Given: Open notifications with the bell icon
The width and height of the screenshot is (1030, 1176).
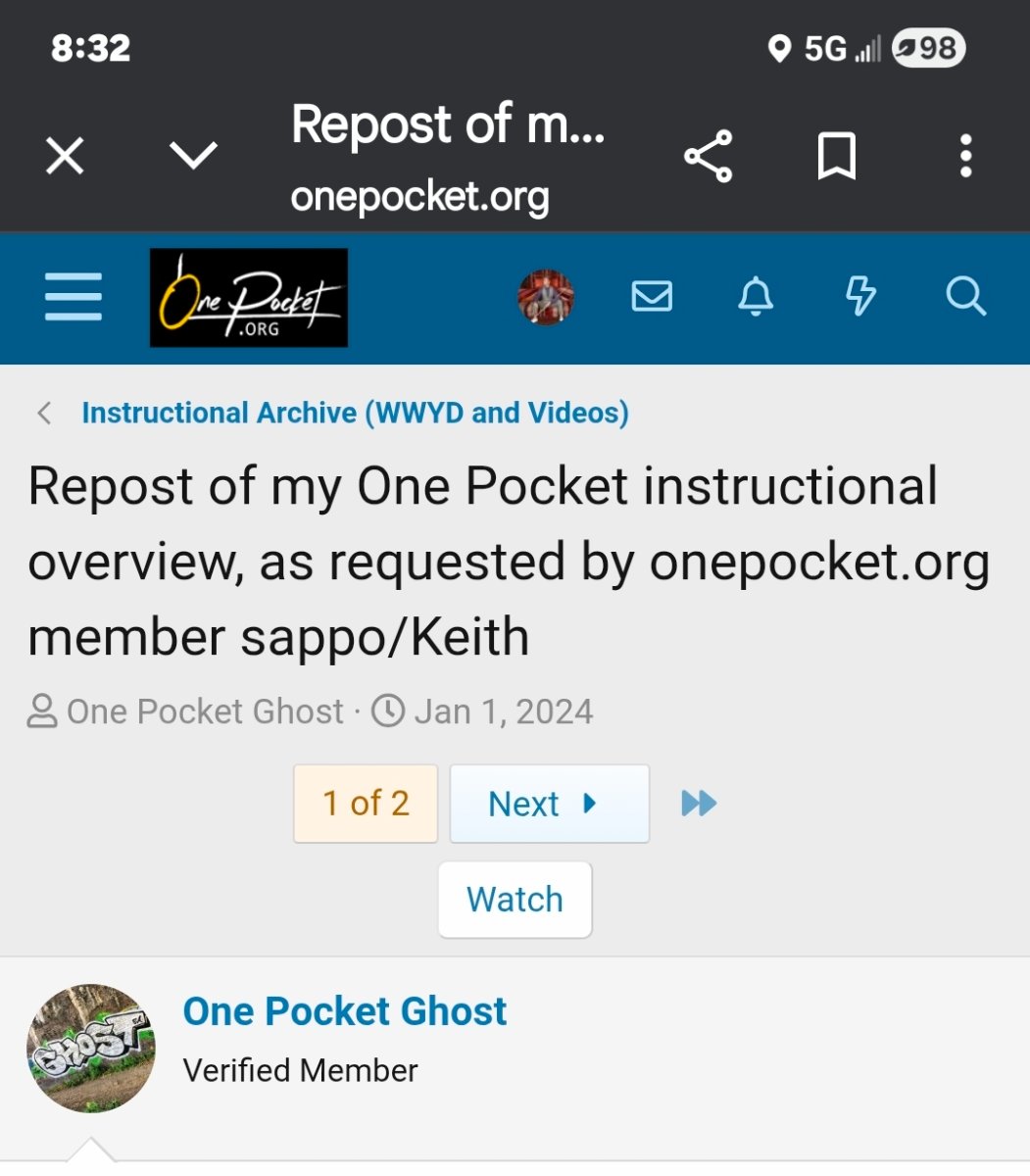Looking at the screenshot, I should coord(756,298).
